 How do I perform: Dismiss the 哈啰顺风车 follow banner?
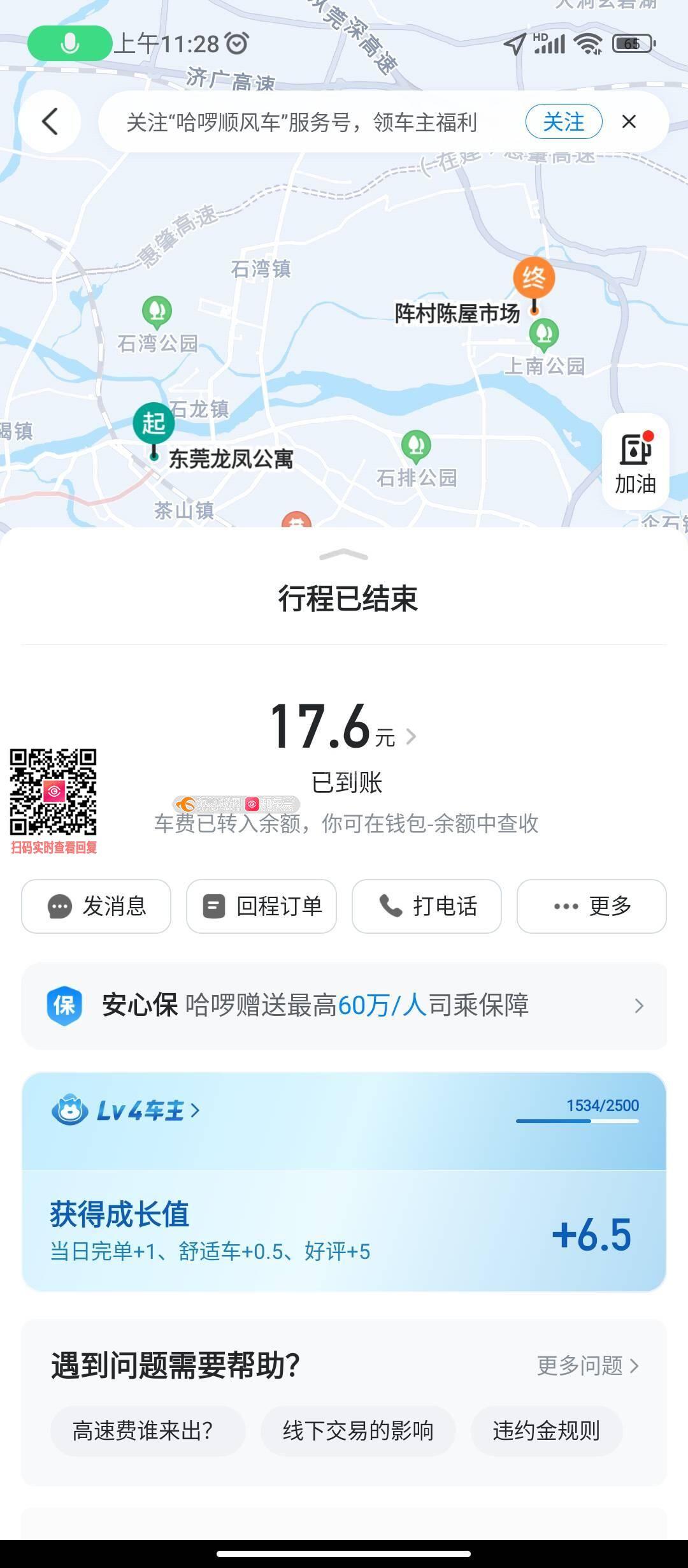pyautogui.click(x=629, y=121)
